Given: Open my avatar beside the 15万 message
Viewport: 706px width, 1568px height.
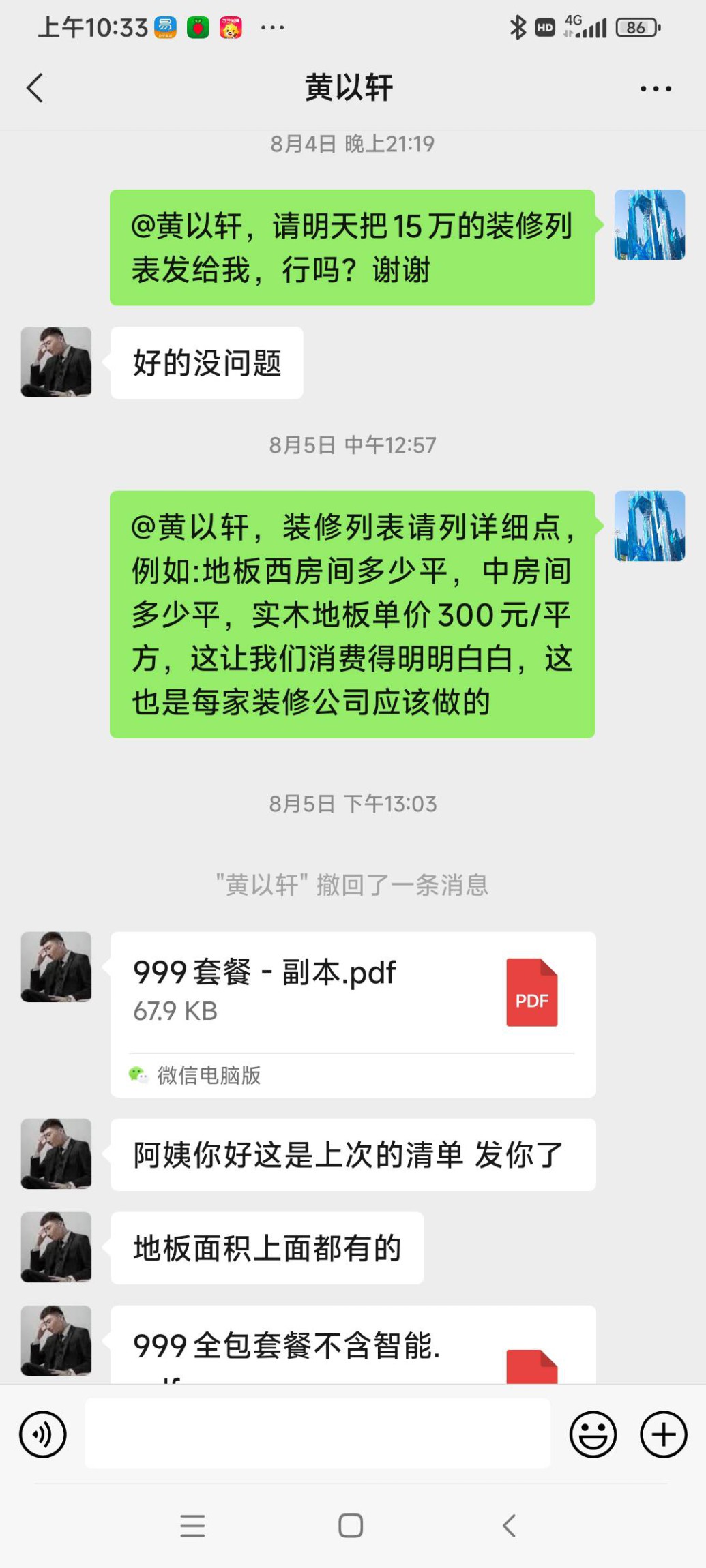Looking at the screenshot, I should point(649,225).
